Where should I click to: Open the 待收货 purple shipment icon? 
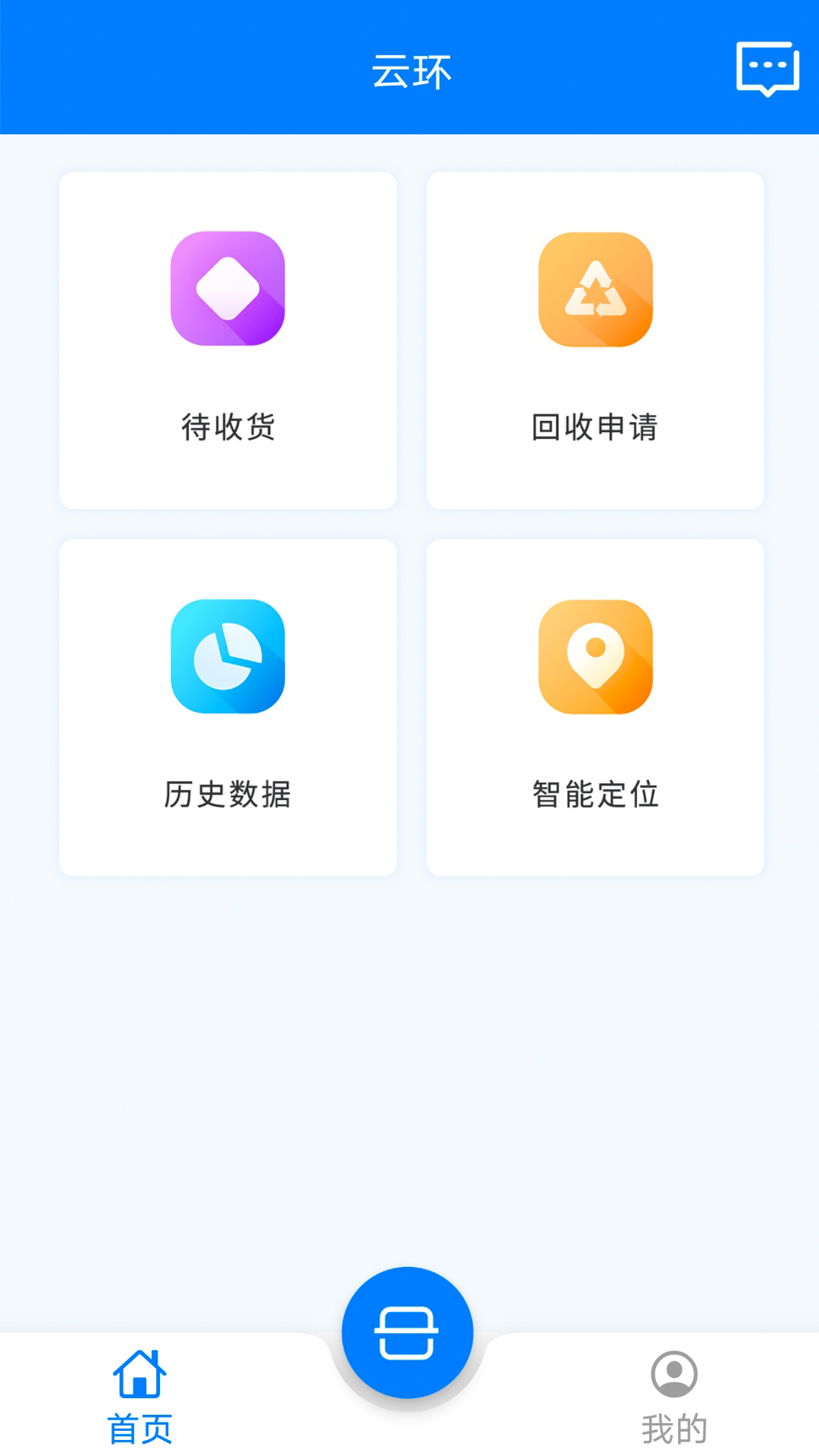227,288
